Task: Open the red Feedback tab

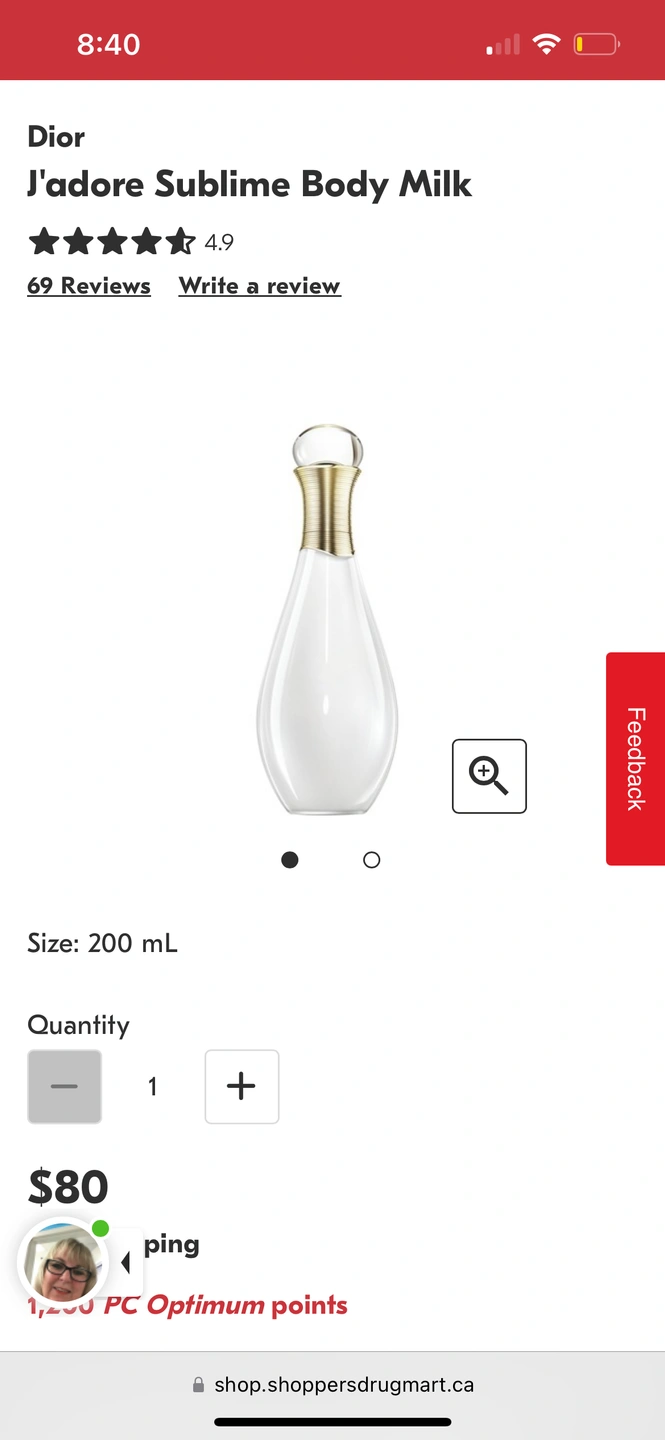Action: point(636,758)
